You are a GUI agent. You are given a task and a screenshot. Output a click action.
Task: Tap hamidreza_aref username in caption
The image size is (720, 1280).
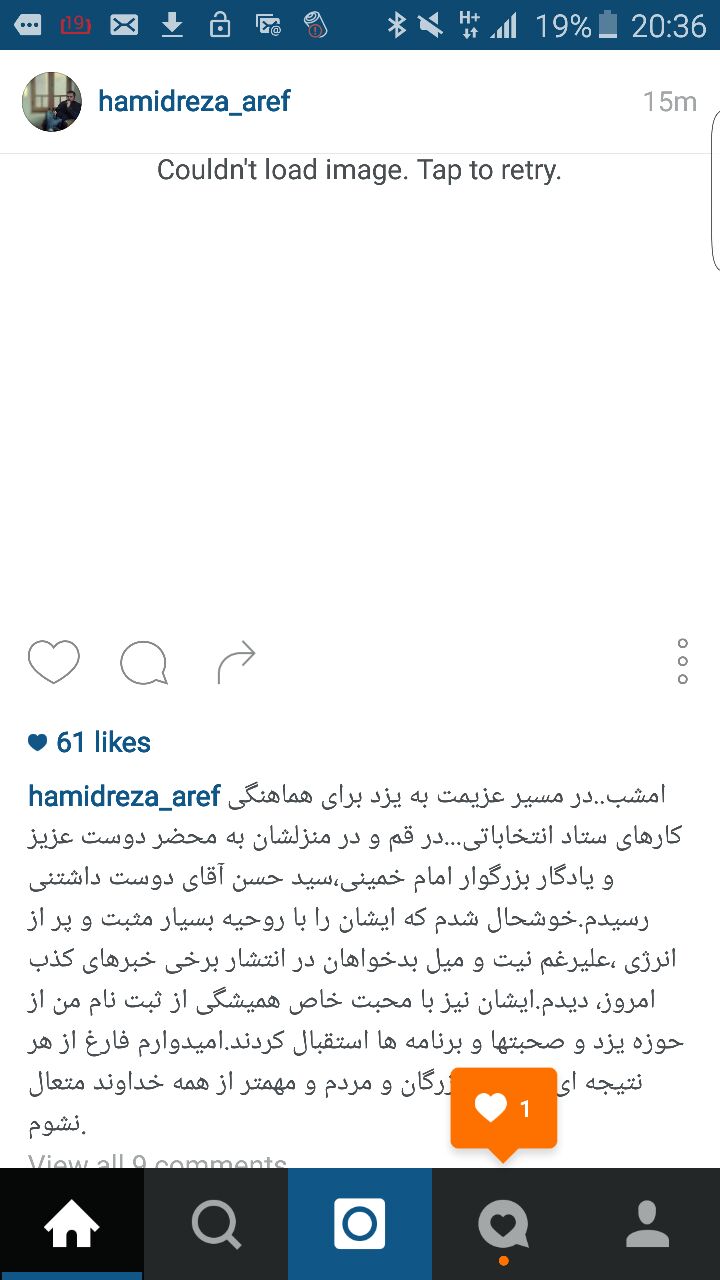124,796
